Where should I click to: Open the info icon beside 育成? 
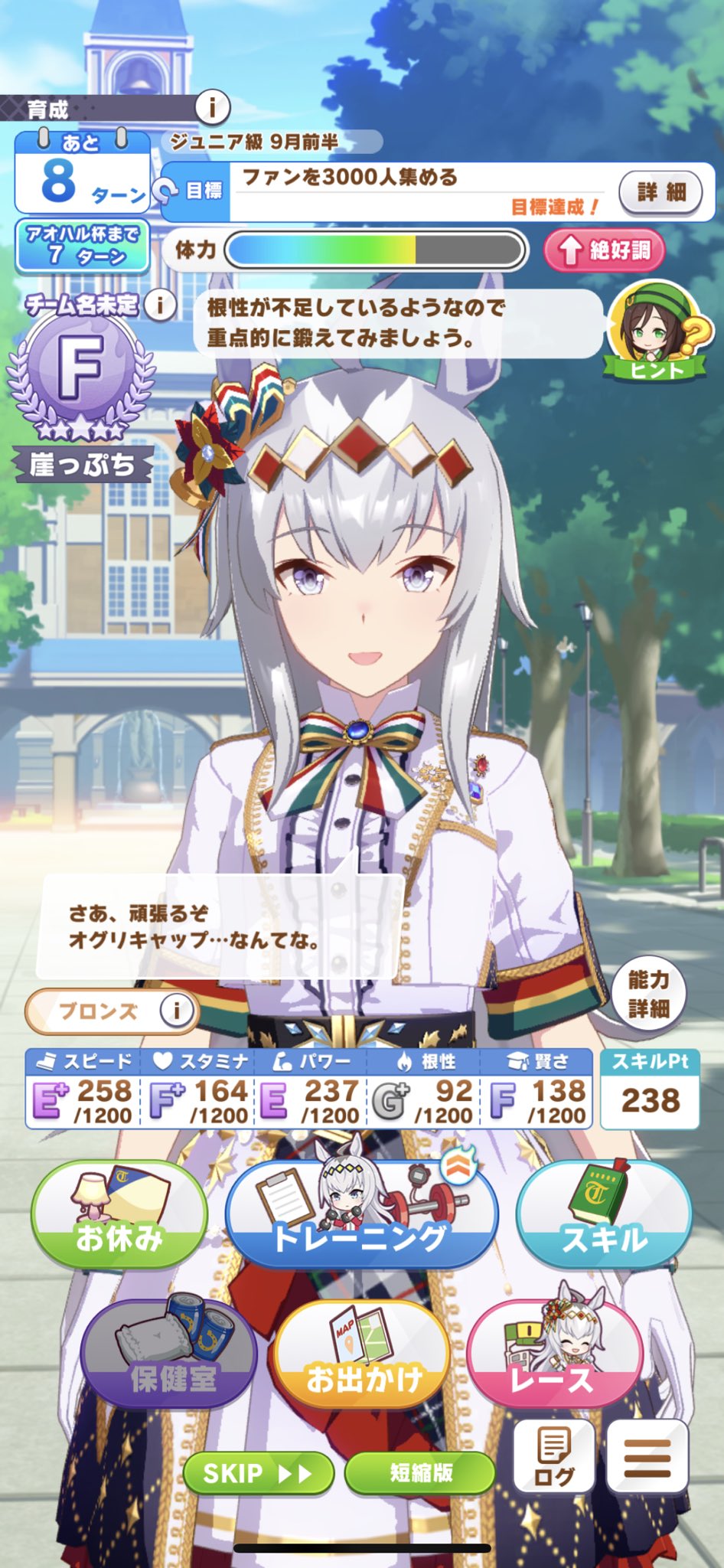[x=212, y=107]
